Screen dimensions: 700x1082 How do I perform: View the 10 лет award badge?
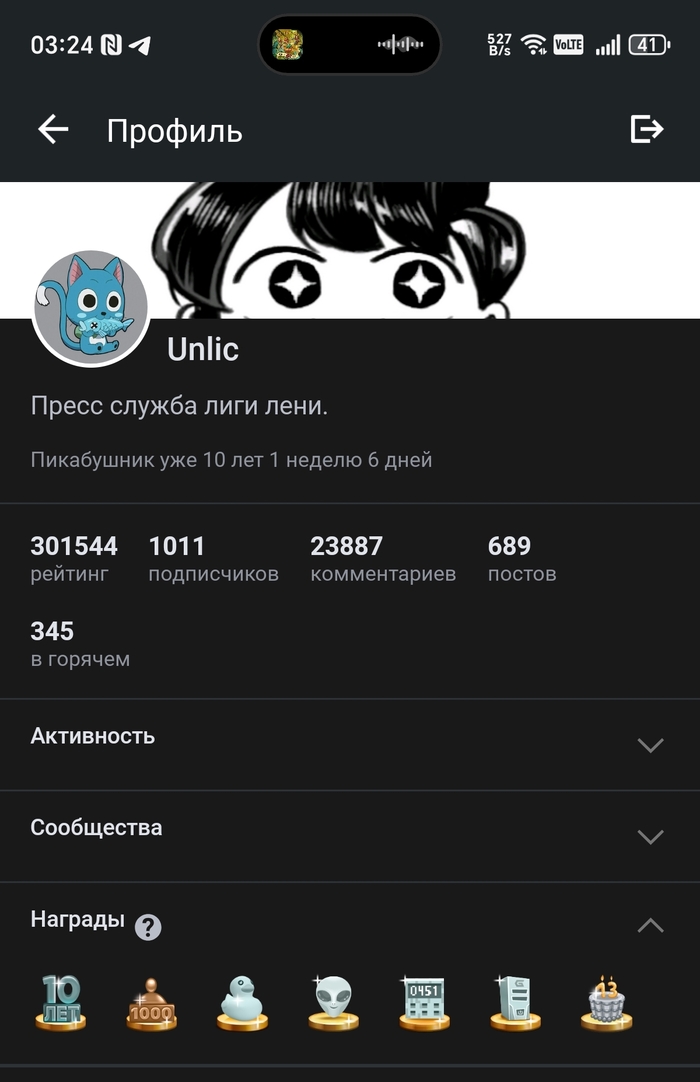pos(61,1002)
